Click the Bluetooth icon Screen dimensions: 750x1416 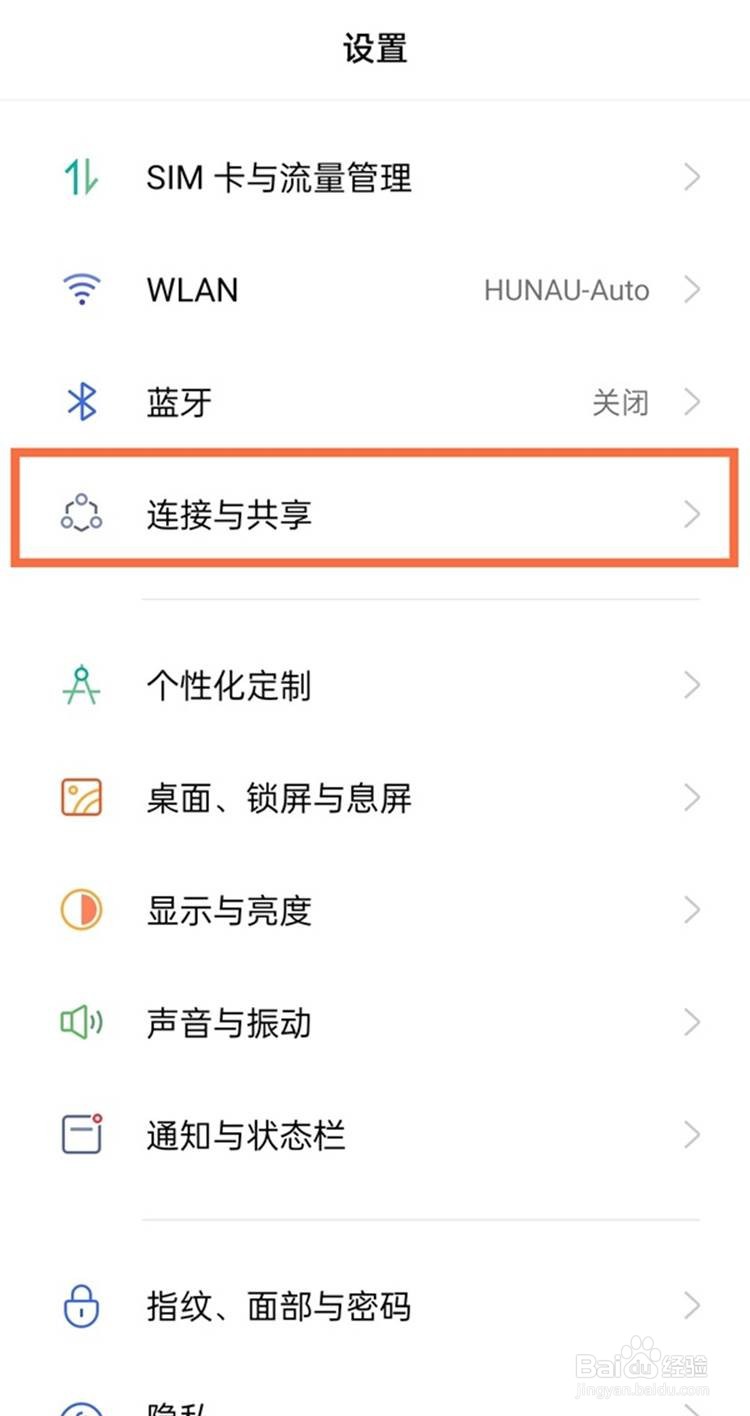(81, 402)
